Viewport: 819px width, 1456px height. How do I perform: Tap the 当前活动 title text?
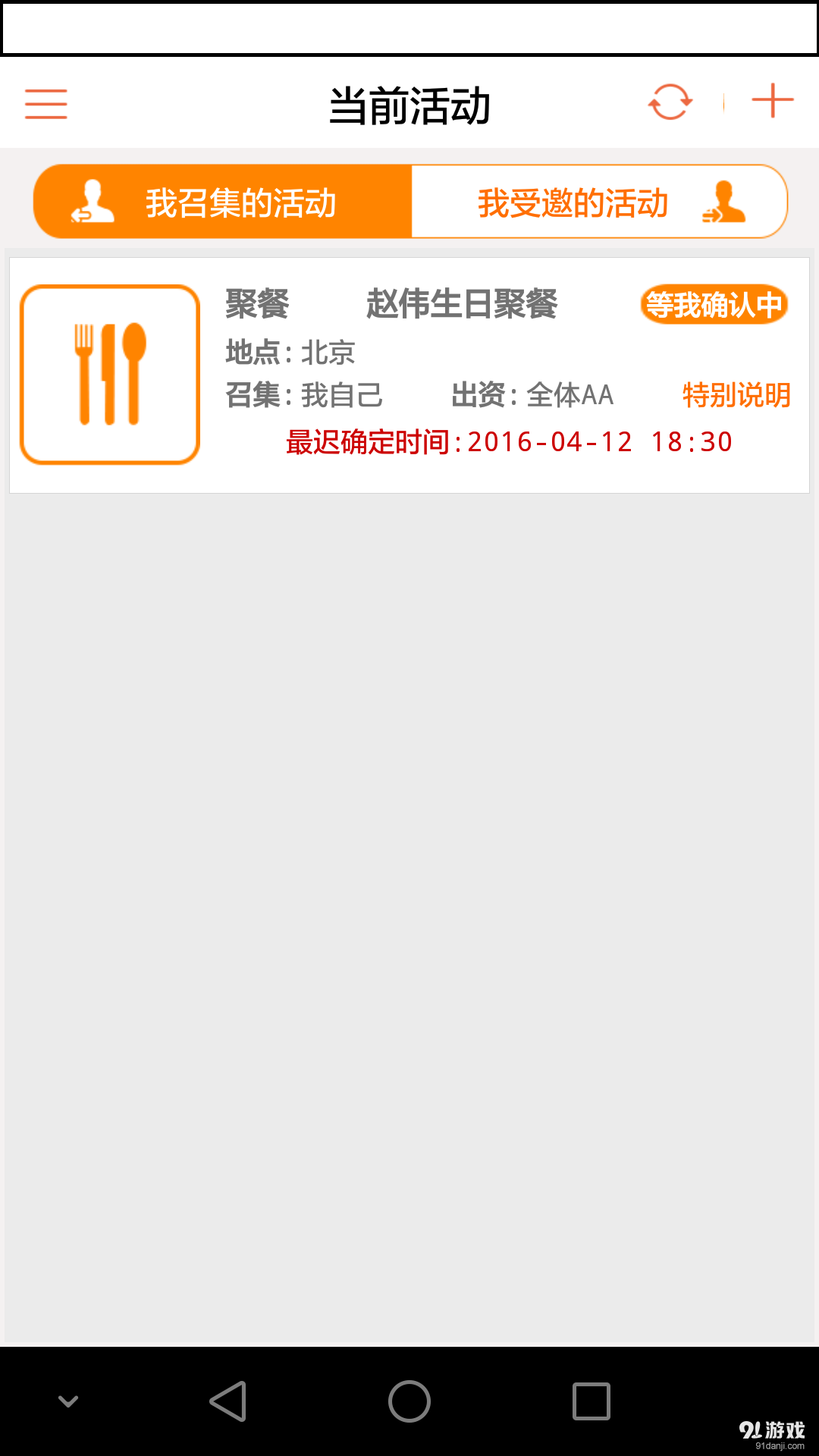coord(409,104)
